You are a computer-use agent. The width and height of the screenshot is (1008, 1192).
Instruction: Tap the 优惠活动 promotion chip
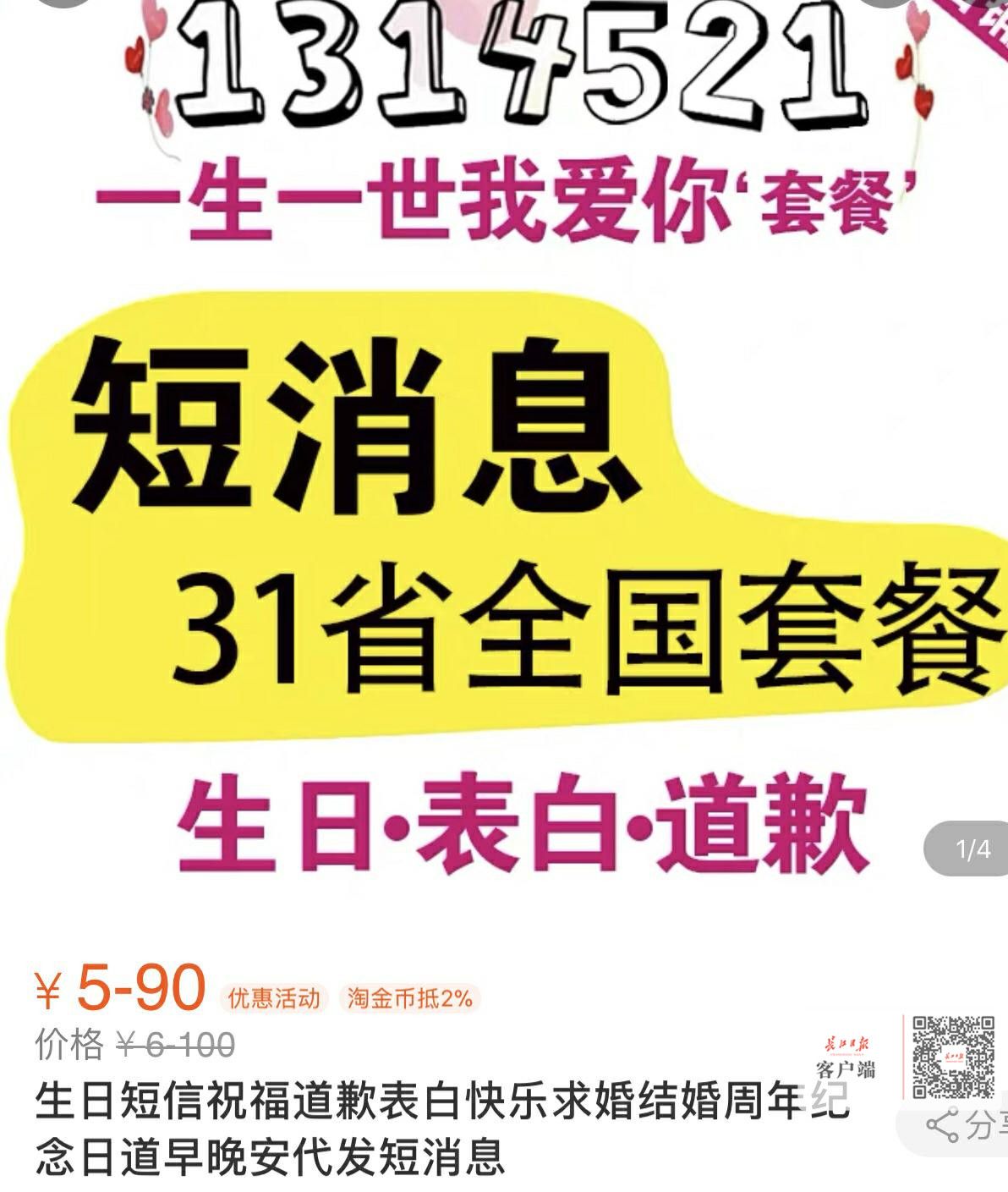pyautogui.click(x=273, y=998)
